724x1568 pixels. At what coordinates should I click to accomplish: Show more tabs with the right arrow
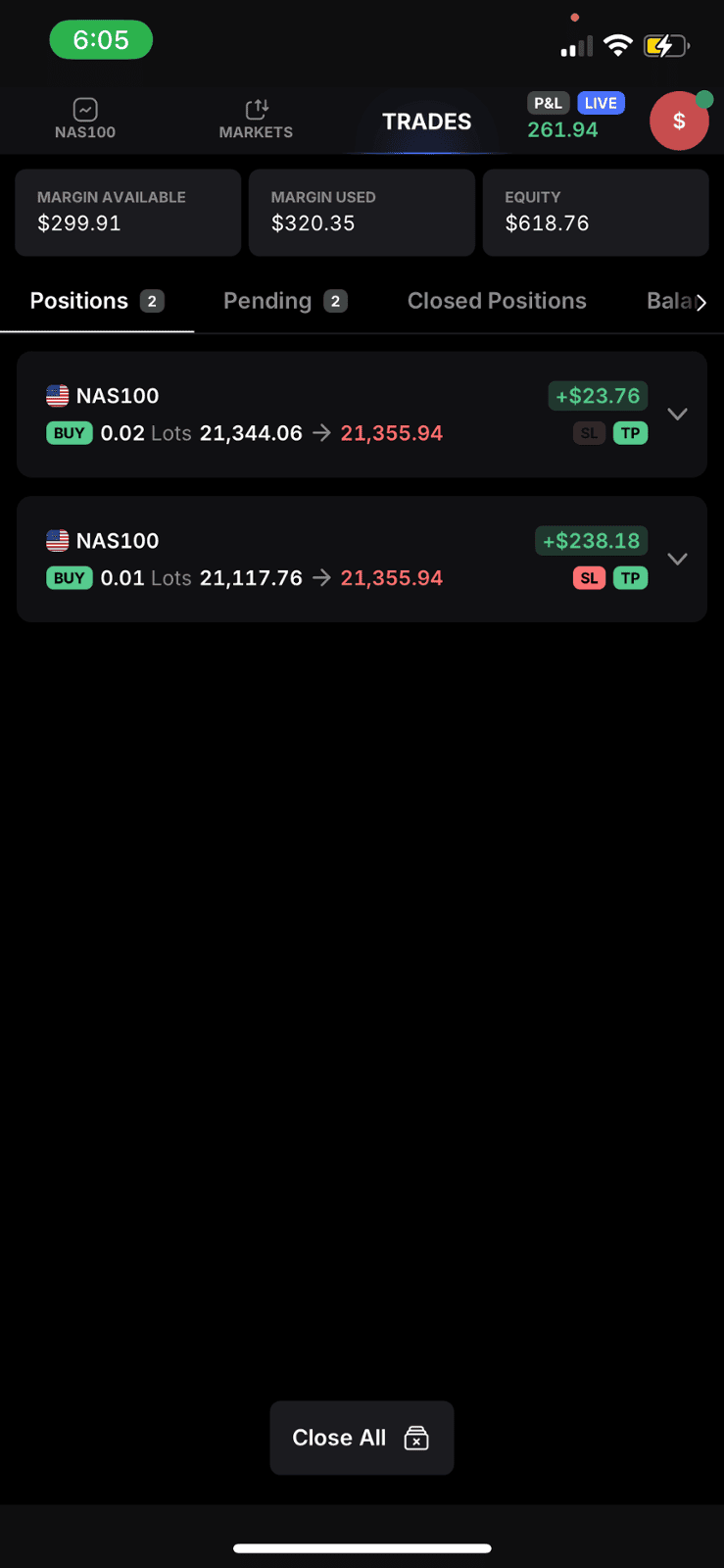click(x=701, y=302)
